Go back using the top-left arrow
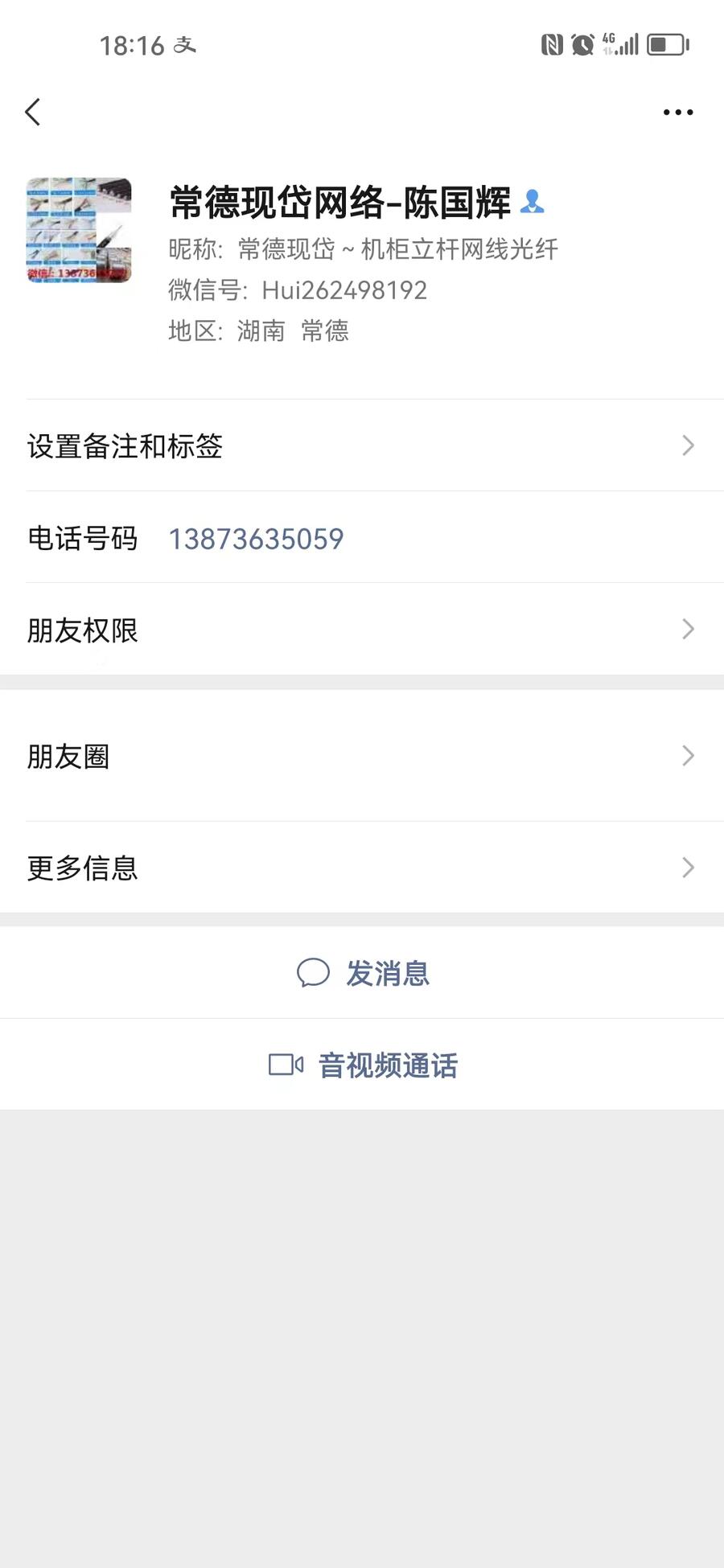 pyautogui.click(x=33, y=113)
